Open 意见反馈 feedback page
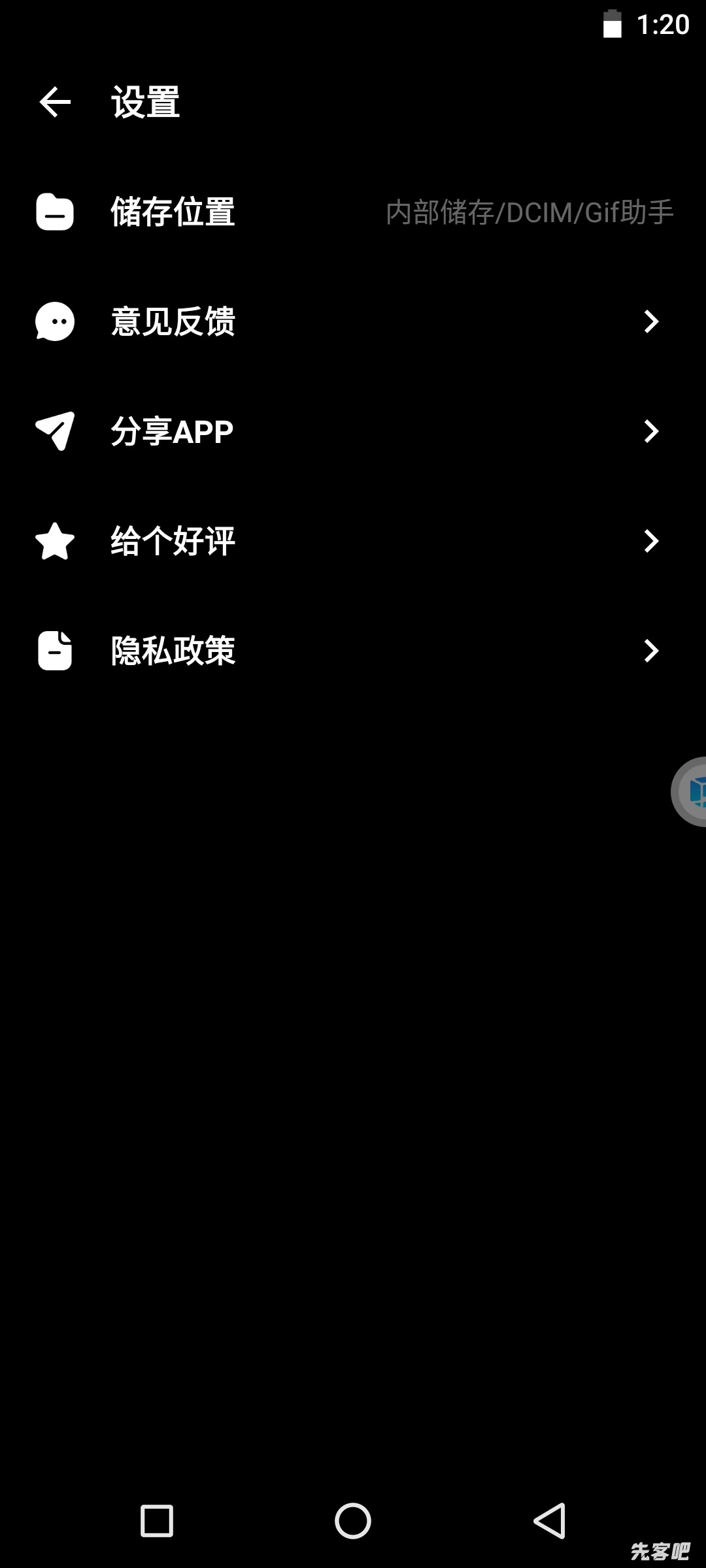Screen dimensions: 706x1568 (x=353, y=321)
